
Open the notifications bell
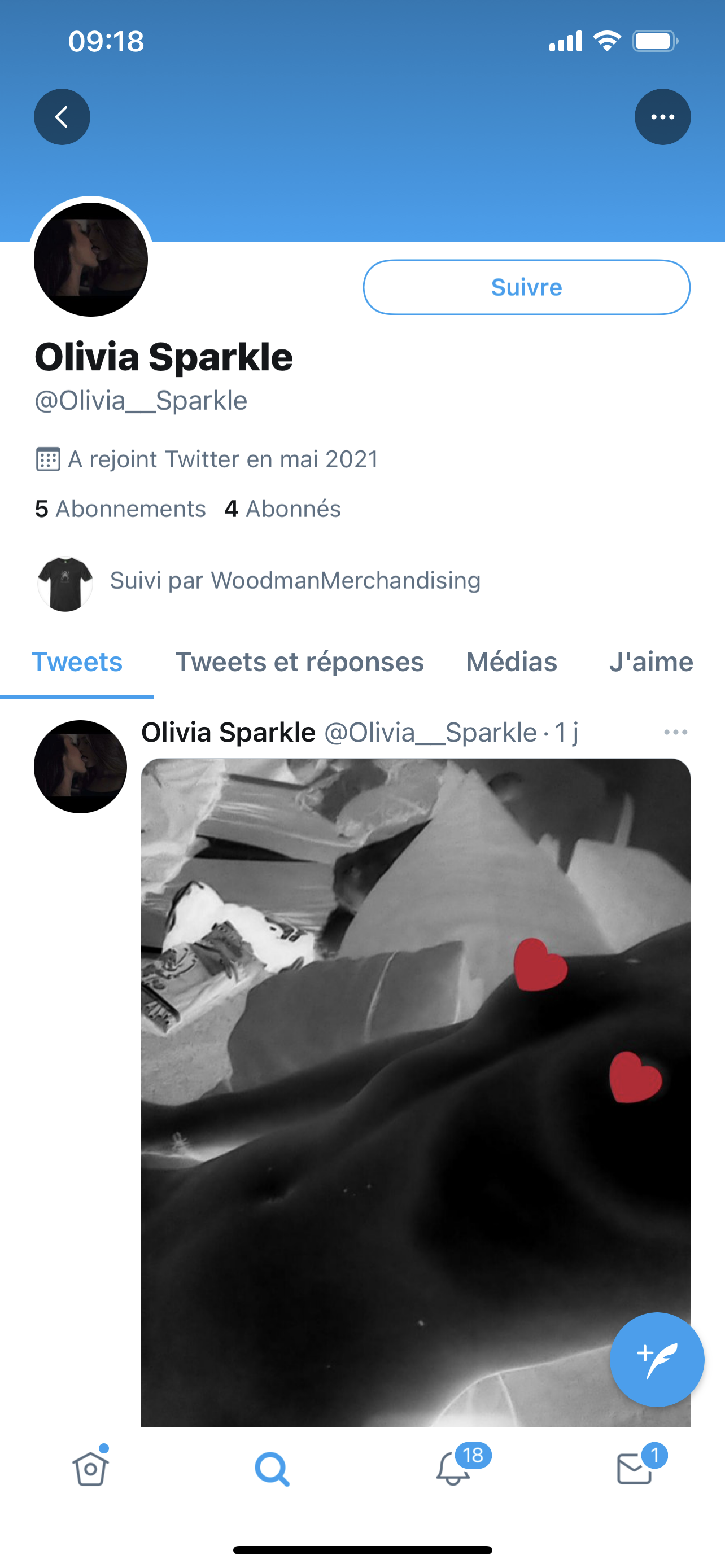point(453,1469)
